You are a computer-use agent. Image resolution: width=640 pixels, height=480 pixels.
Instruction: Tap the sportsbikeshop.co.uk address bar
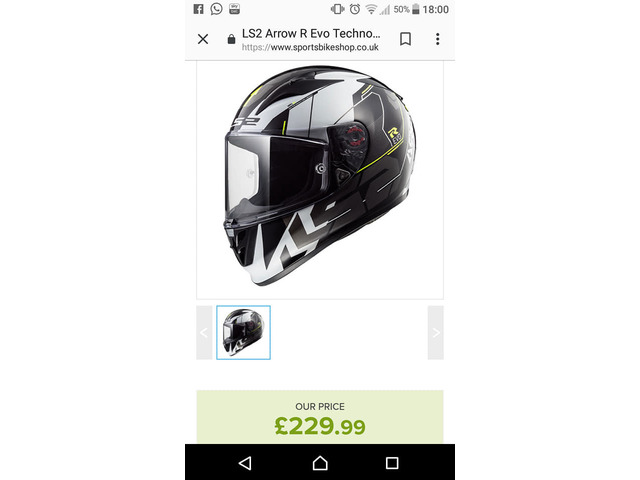tap(310, 39)
